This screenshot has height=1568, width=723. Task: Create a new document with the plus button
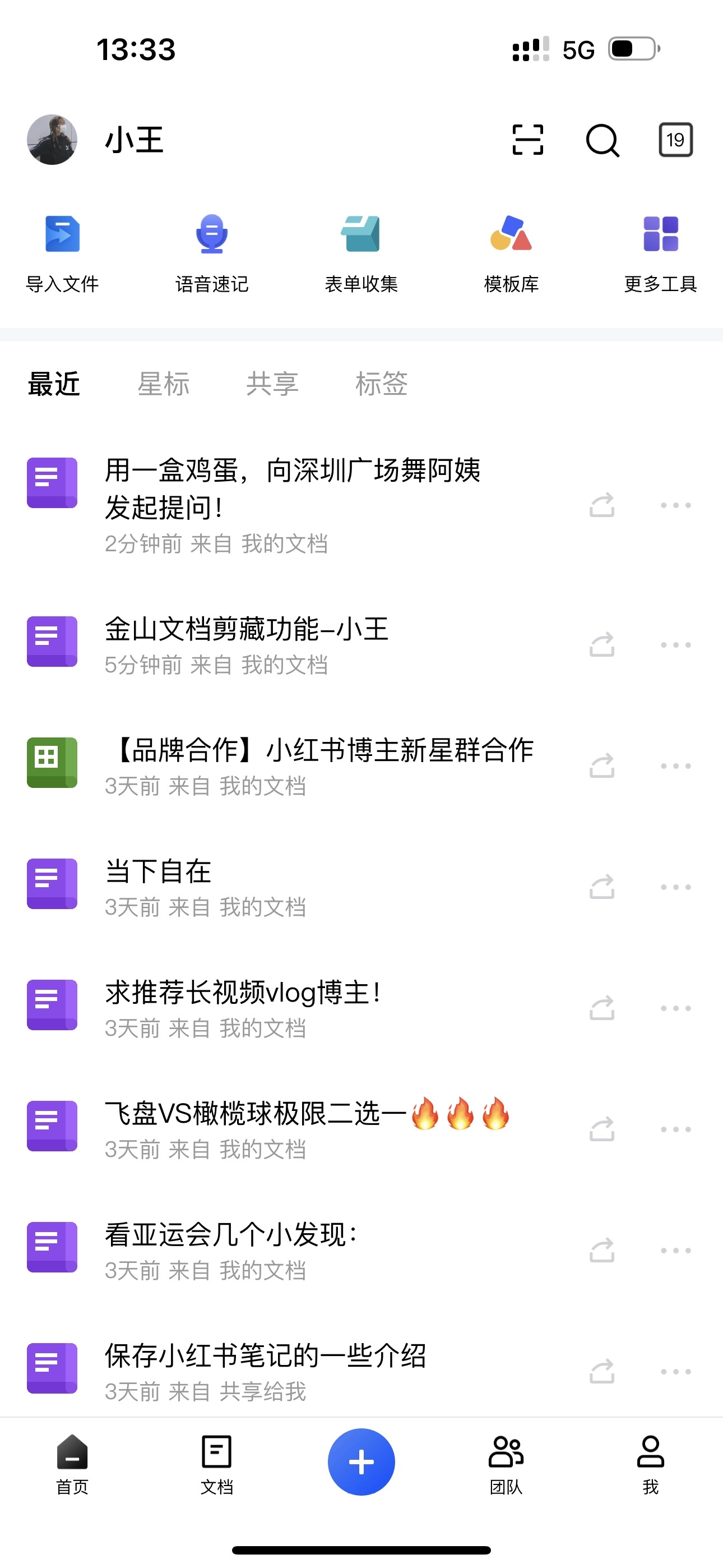pos(361,1461)
